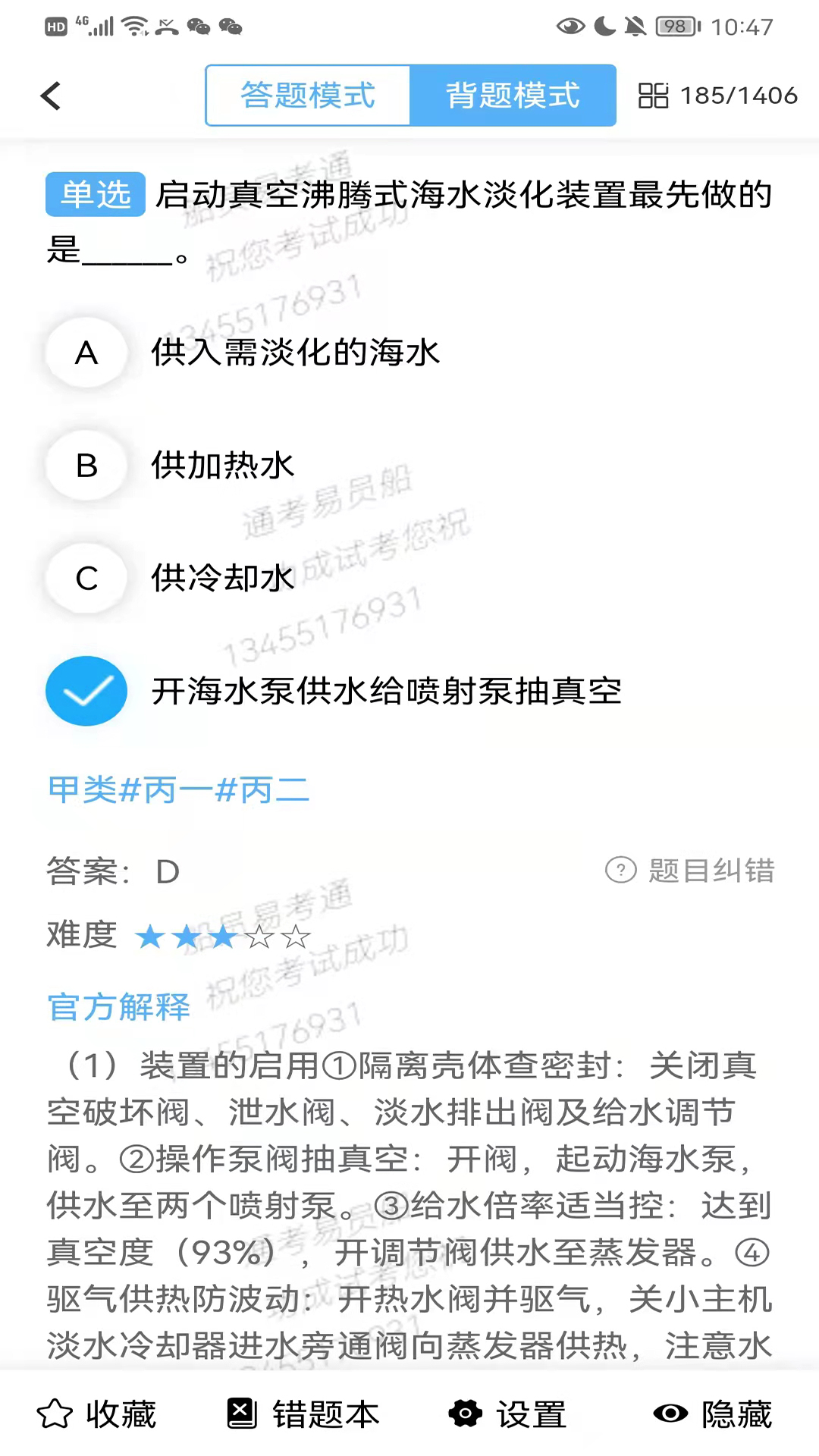Open 设置 from bottom bar
Image resolution: width=819 pixels, height=1456 pixels.
tap(508, 1414)
